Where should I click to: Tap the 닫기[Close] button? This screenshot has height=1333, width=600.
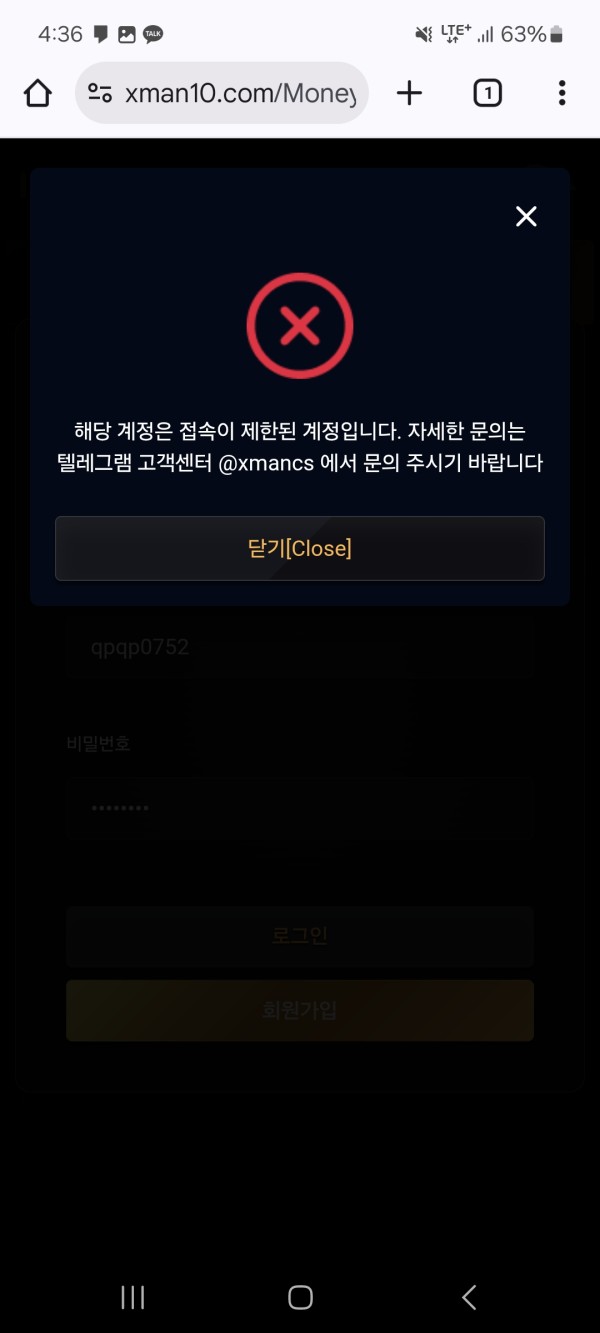click(300, 548)
